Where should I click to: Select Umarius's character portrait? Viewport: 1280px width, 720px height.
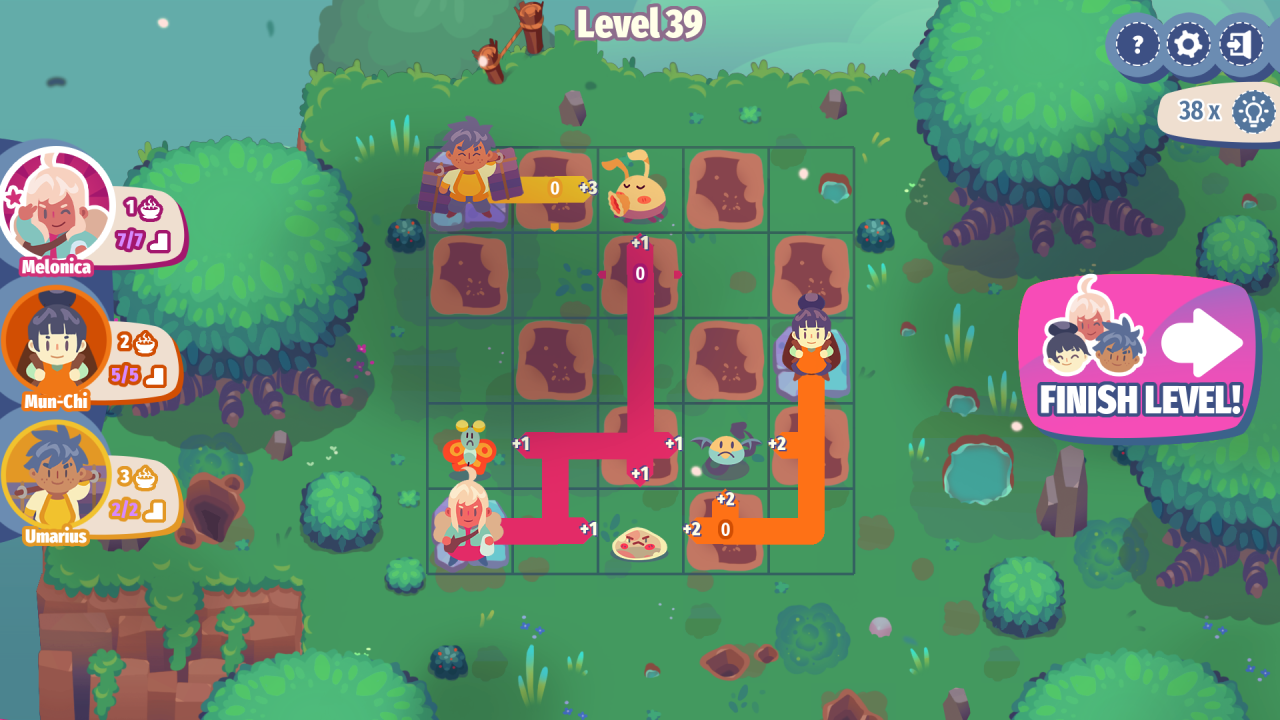tap(55, 476)
